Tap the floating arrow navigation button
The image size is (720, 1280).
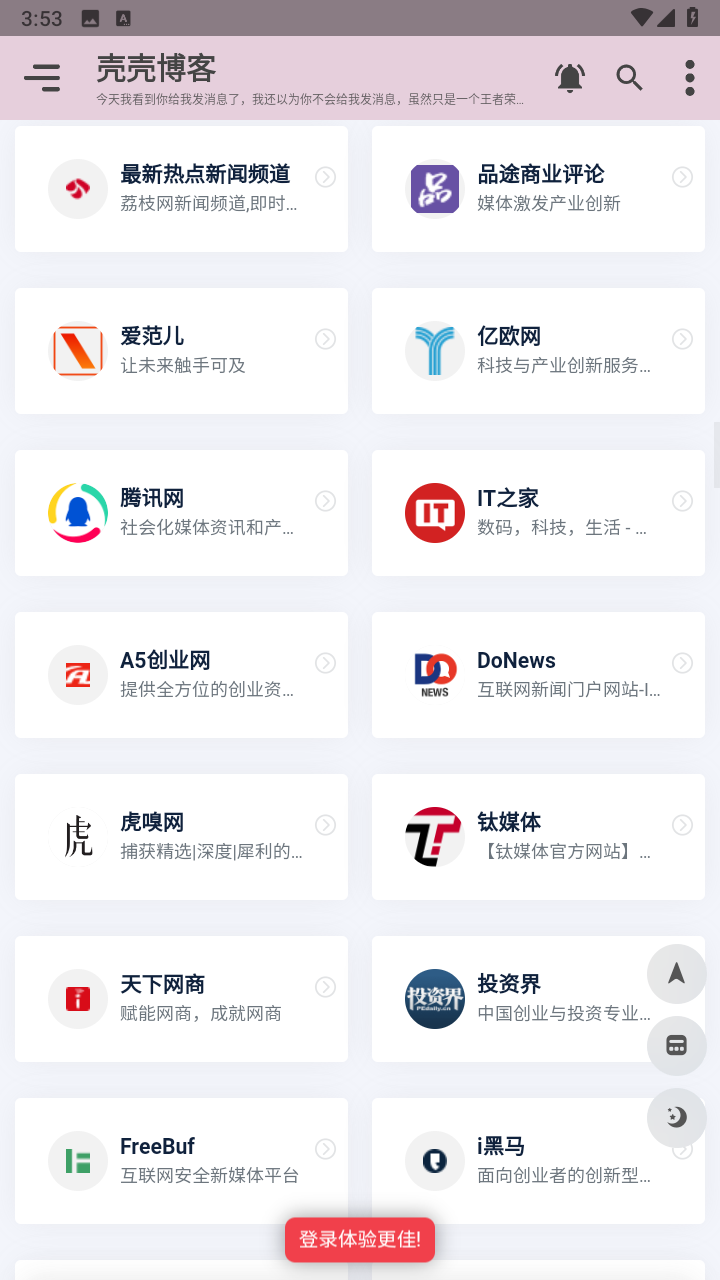(x=677, y=974)
